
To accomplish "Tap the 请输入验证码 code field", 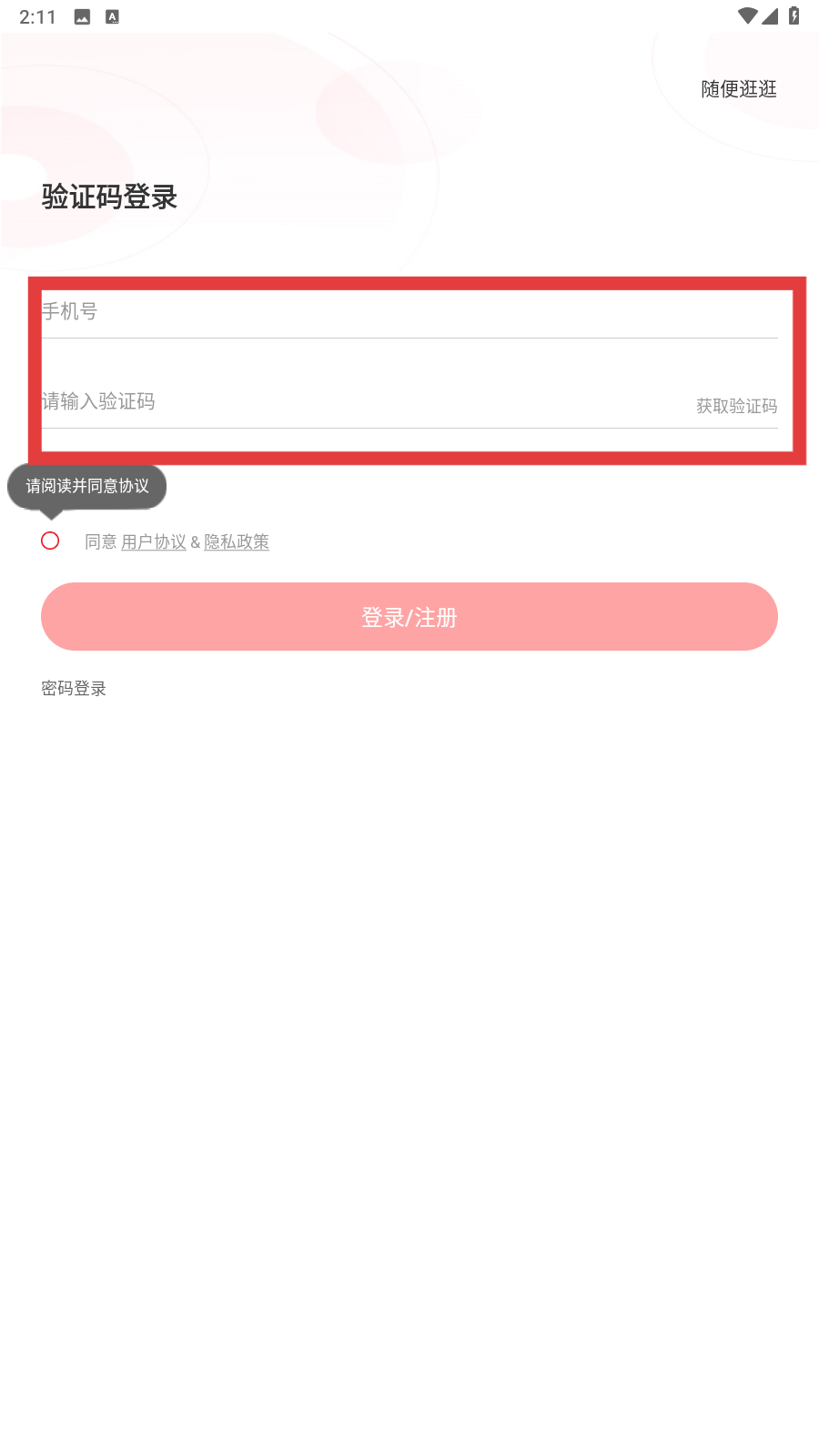I will coord(364,401).
